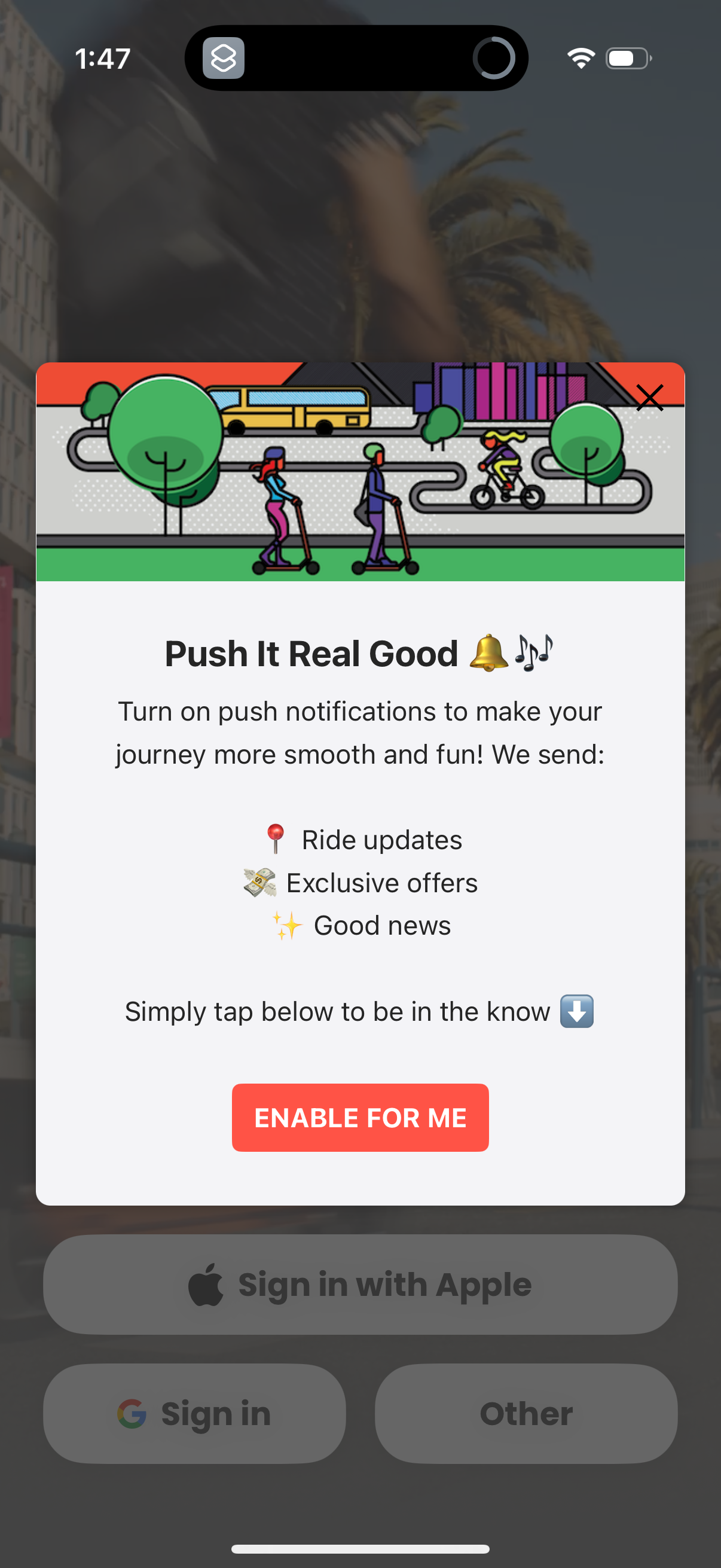Tap the red pin emoji beside Ride updates
Image resolution: width=721 pixels, height=1568 pixels.
point(276,840)
